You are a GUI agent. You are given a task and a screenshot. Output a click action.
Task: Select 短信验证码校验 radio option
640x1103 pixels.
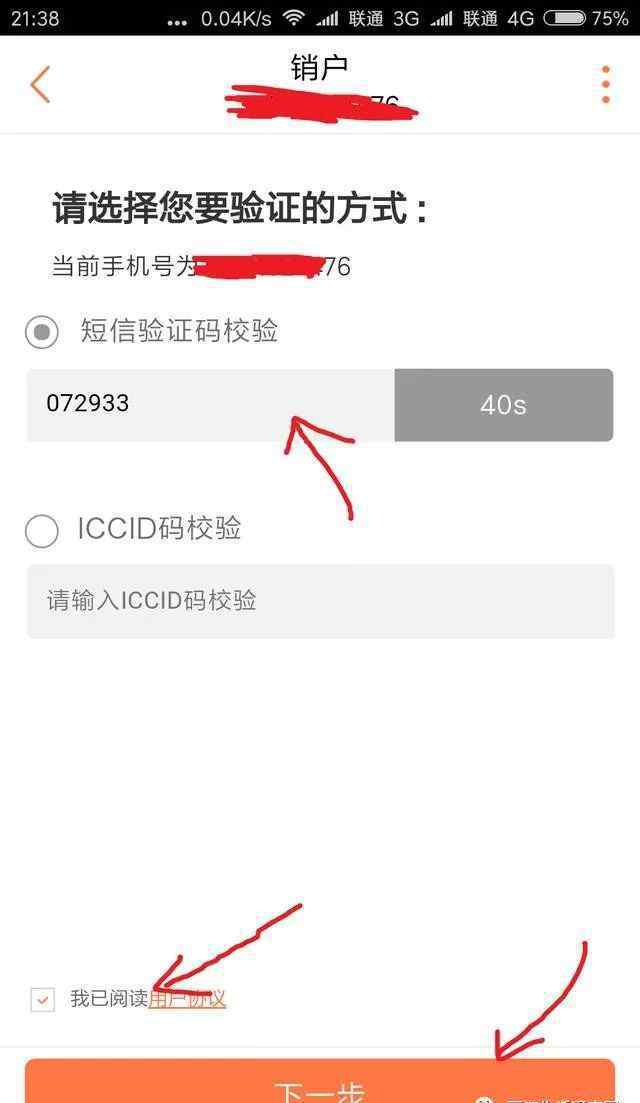tap(41, 332)
